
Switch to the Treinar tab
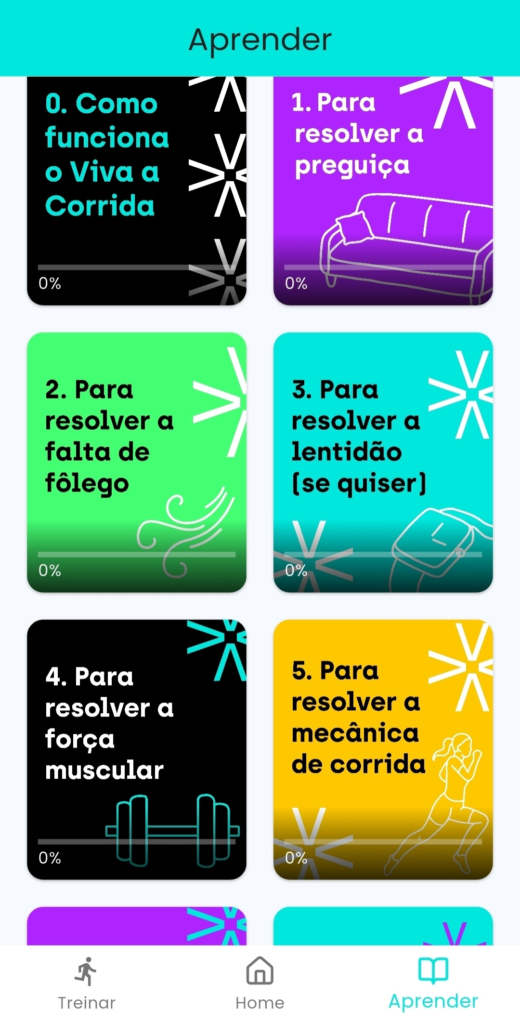pos(86,984)
